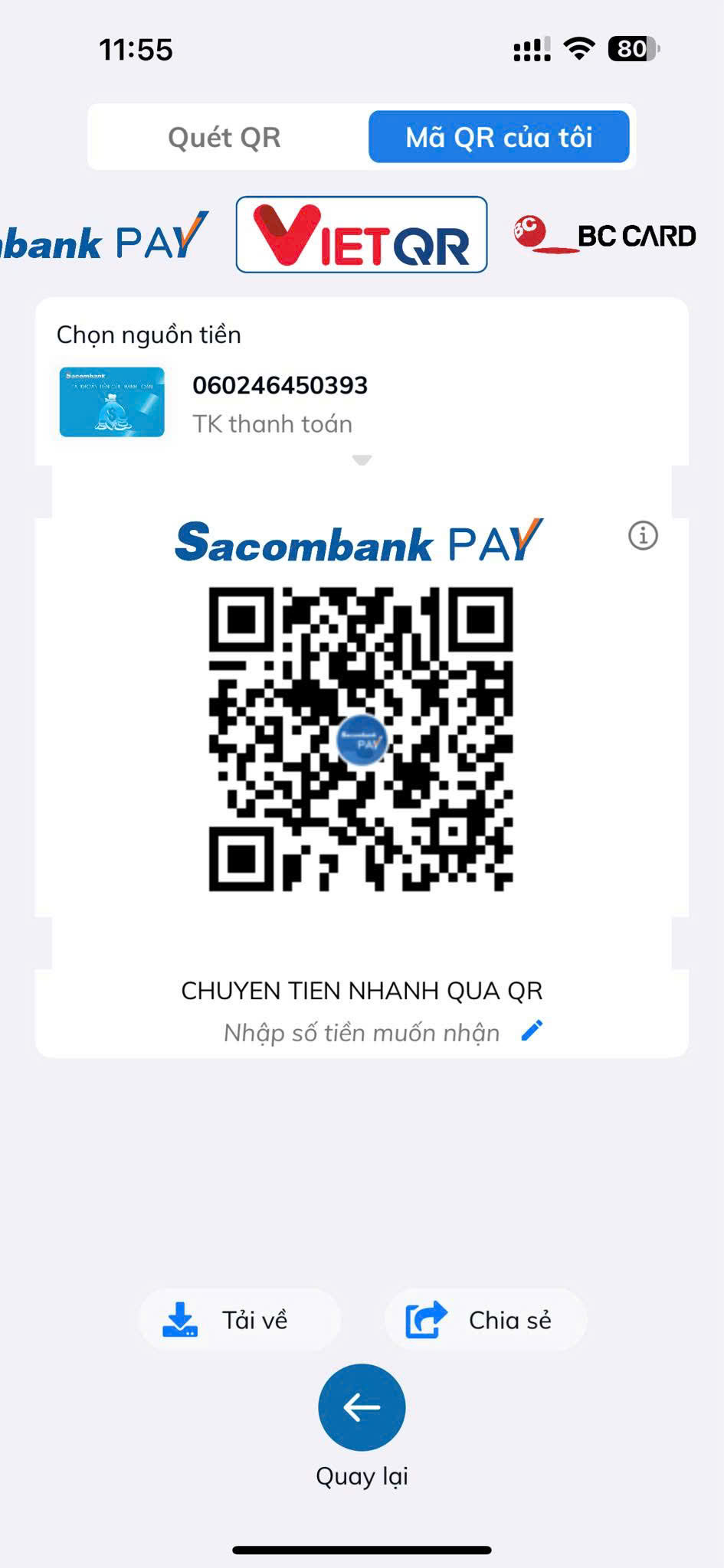The height and width of the screenshot is (1568, 724).
Task: Select the Mã QR của tôi tab
Action: tap(499, 137)
